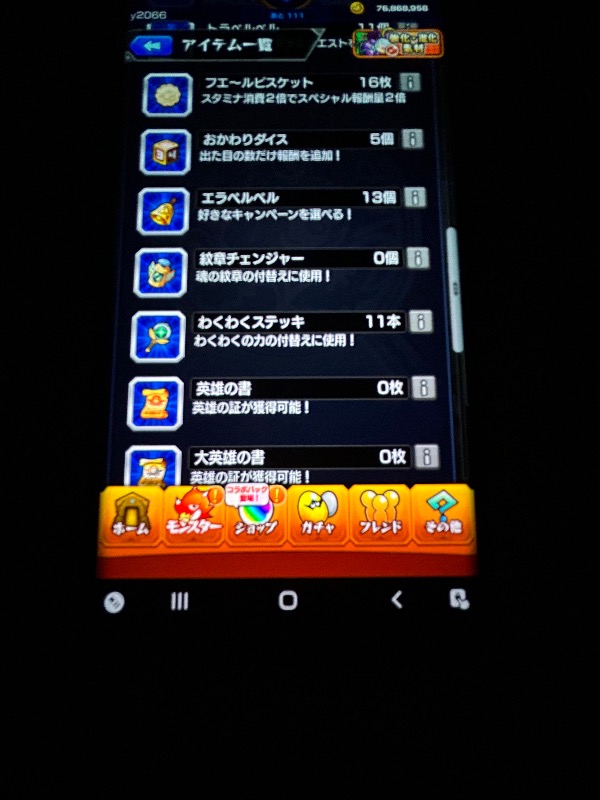View info for 英雄の書
The height and width of the screenshot is (800, 600).
tap(423, 387)
